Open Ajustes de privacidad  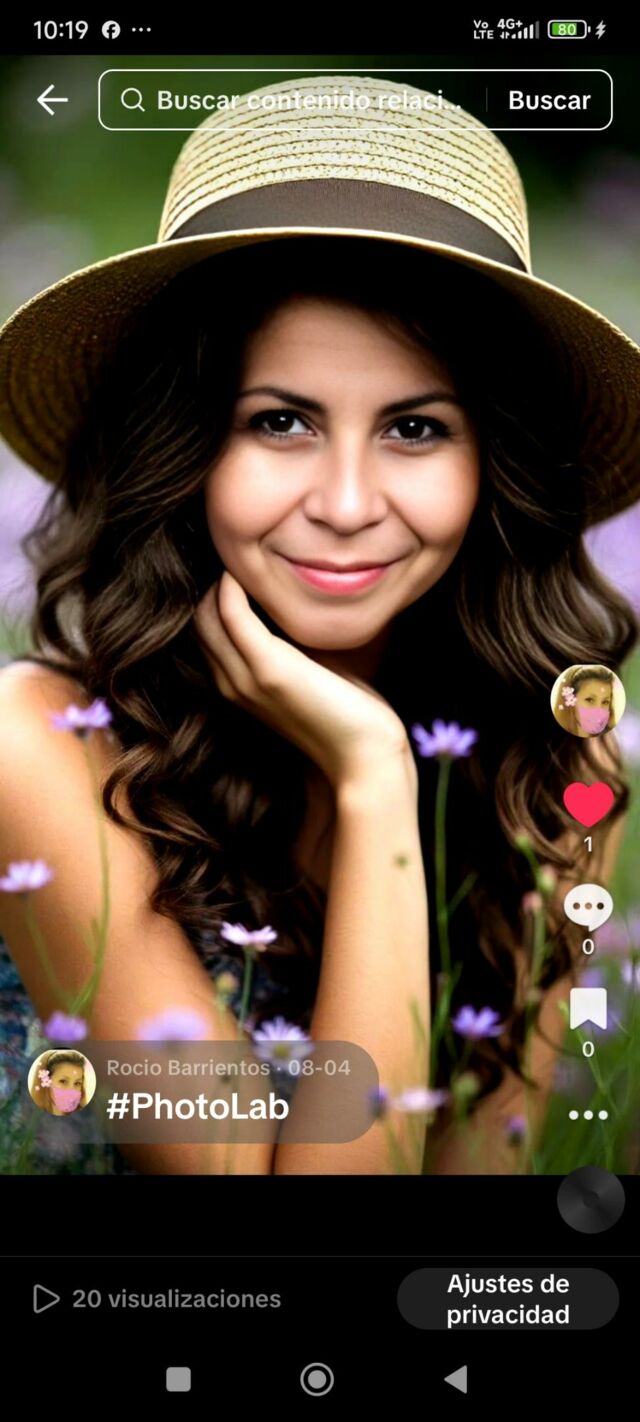(508, 1299)
